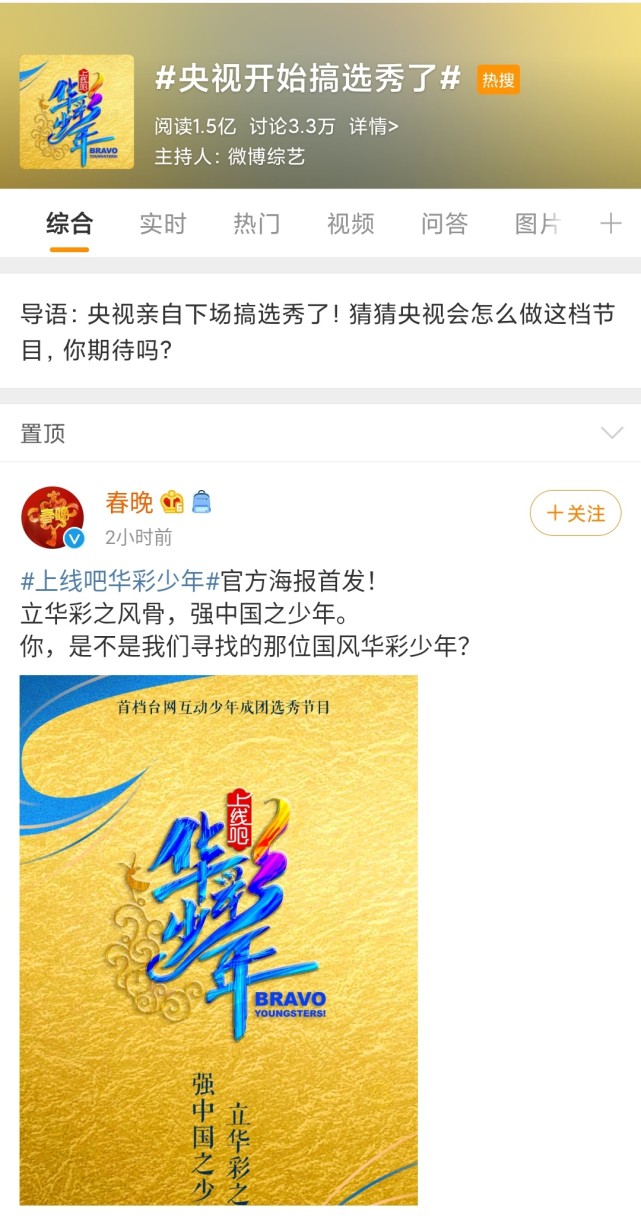Screen dimensions: 641x1218
Task: View the 华彩少年 poster image
Action: pyautogui.click(x=219, y=940)
